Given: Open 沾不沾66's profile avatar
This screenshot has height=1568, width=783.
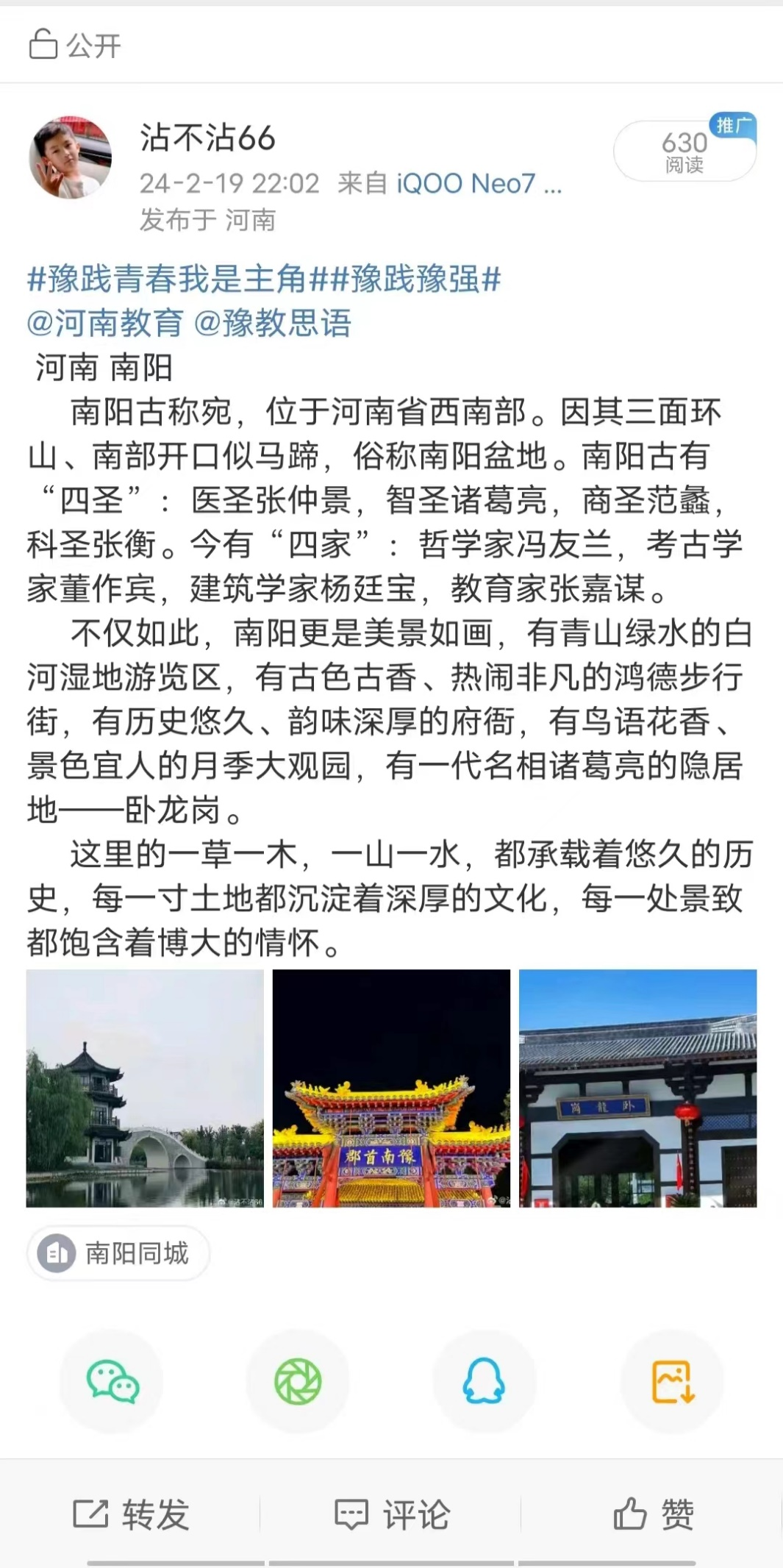Looking at the screenshot, I should [x=70, y=157].
